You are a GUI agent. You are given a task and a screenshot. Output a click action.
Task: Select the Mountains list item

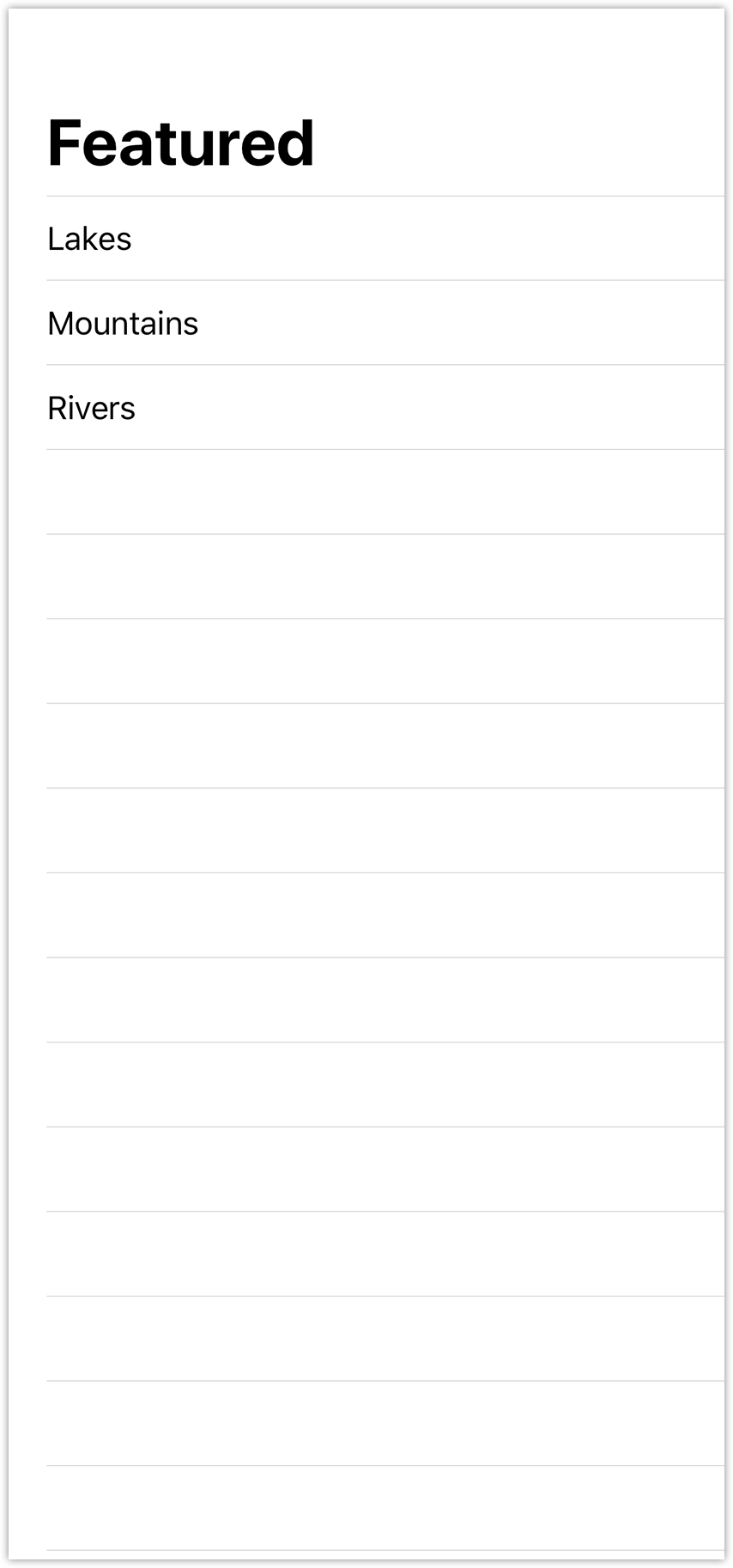pos(367,323)
